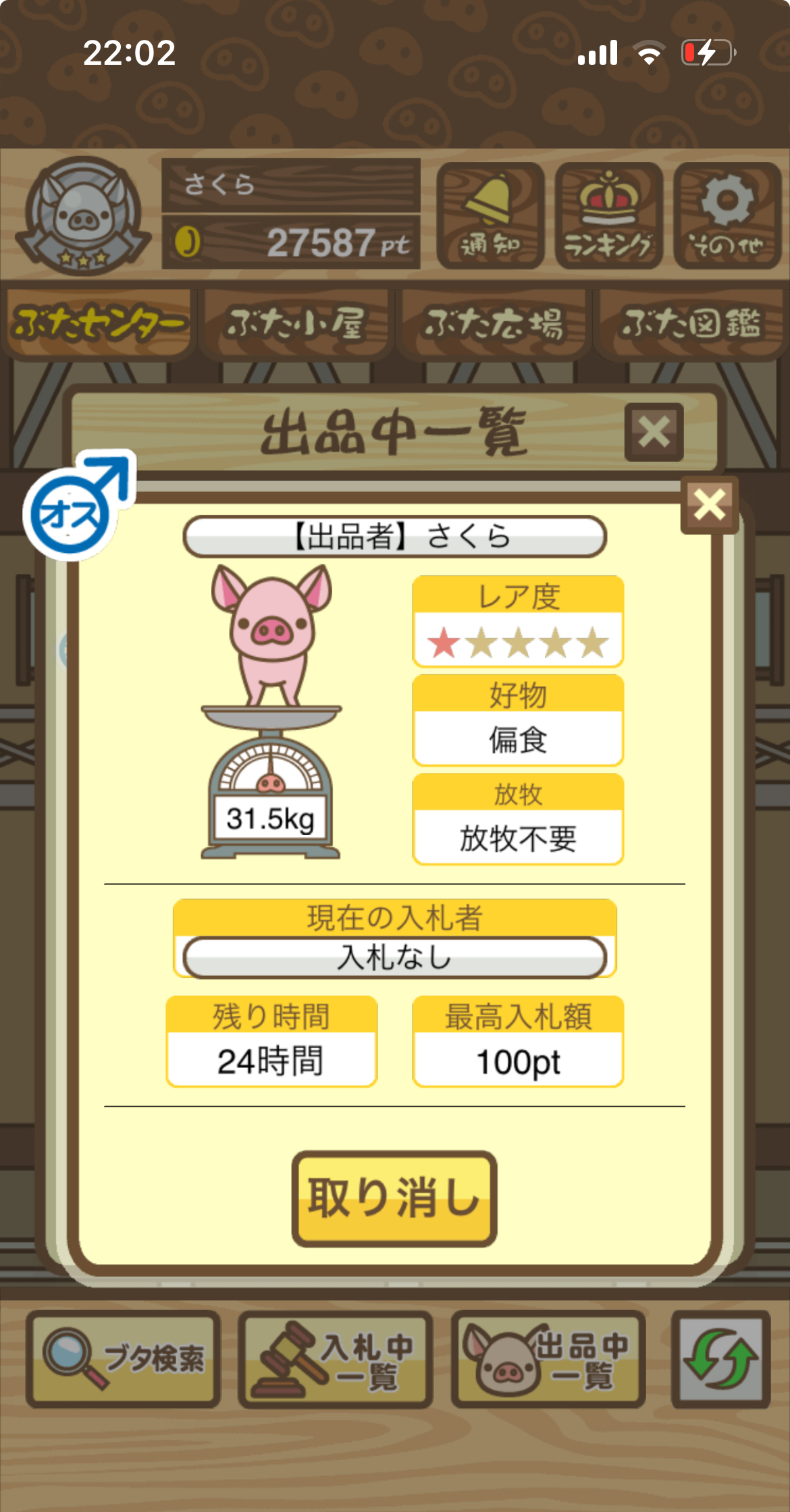Close the pig detail popup

click(x=709, y=505)
